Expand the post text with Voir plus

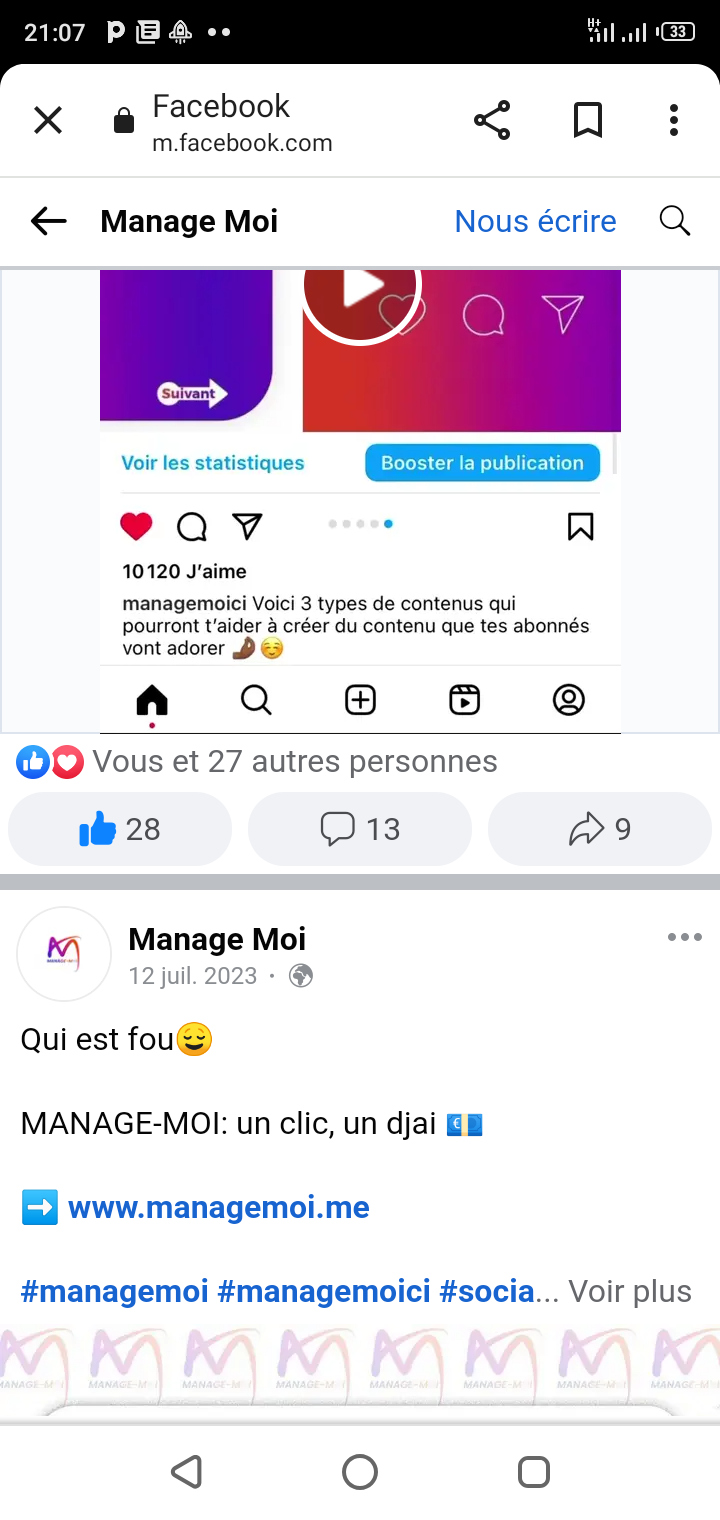[x=630, y=1291]
